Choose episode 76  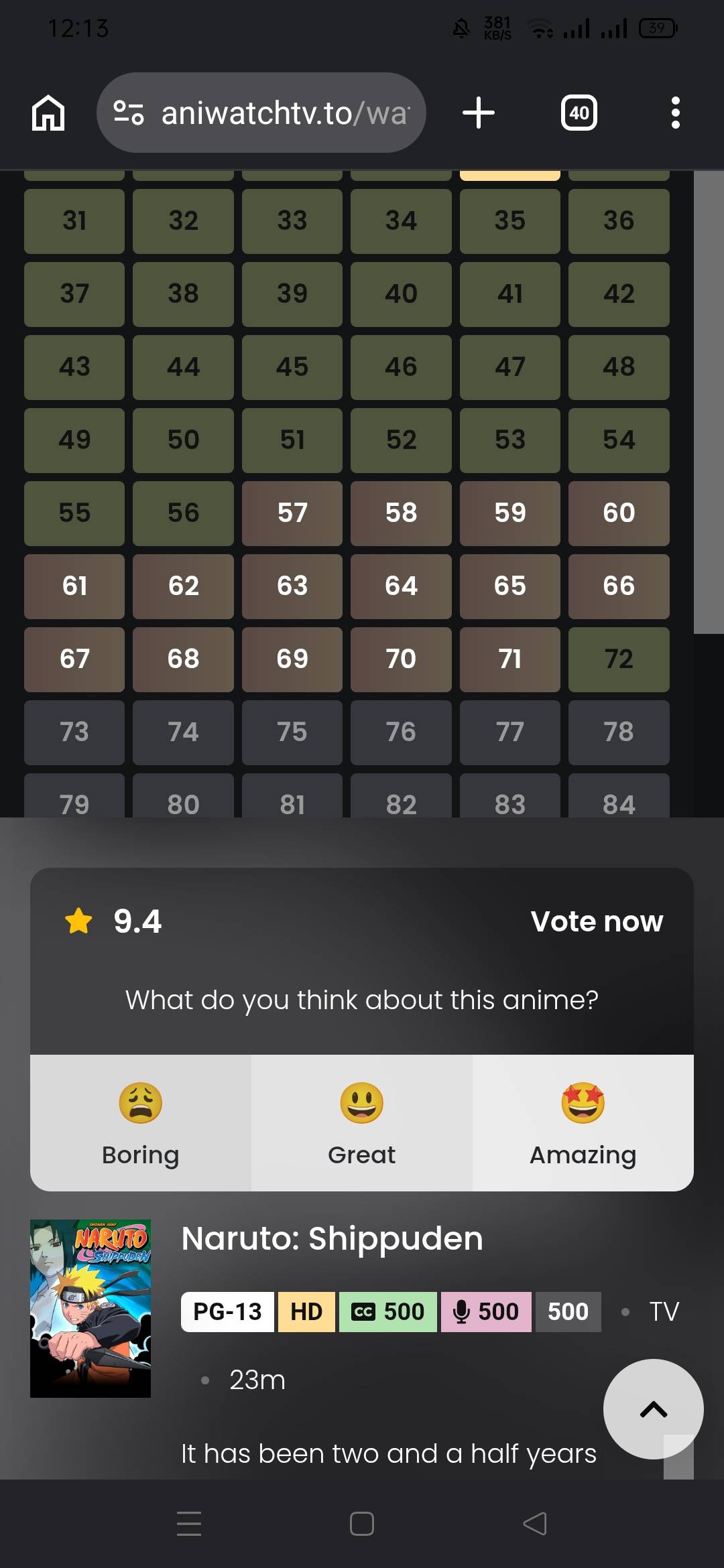click(x=401, y=732)
